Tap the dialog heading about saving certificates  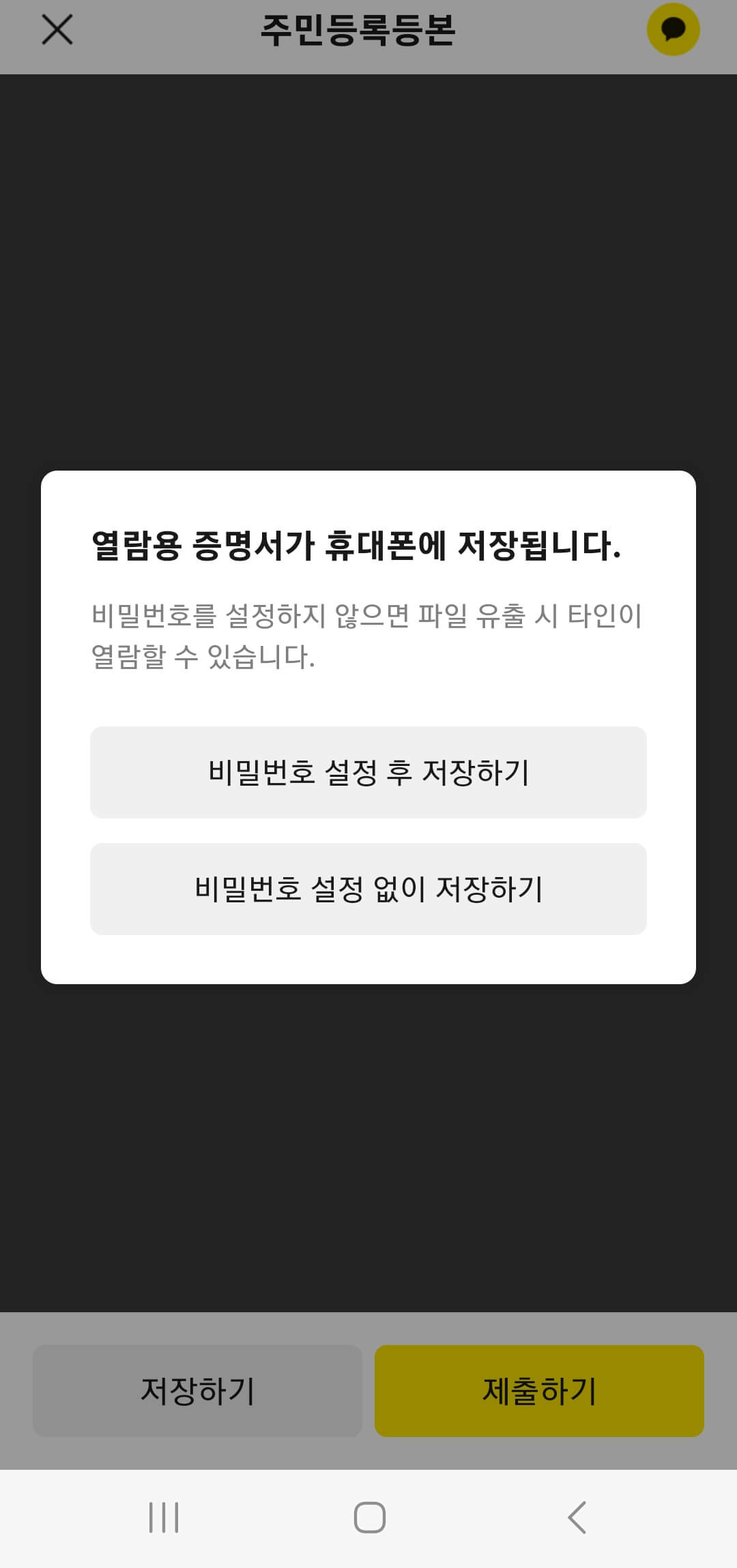(358, 546)
